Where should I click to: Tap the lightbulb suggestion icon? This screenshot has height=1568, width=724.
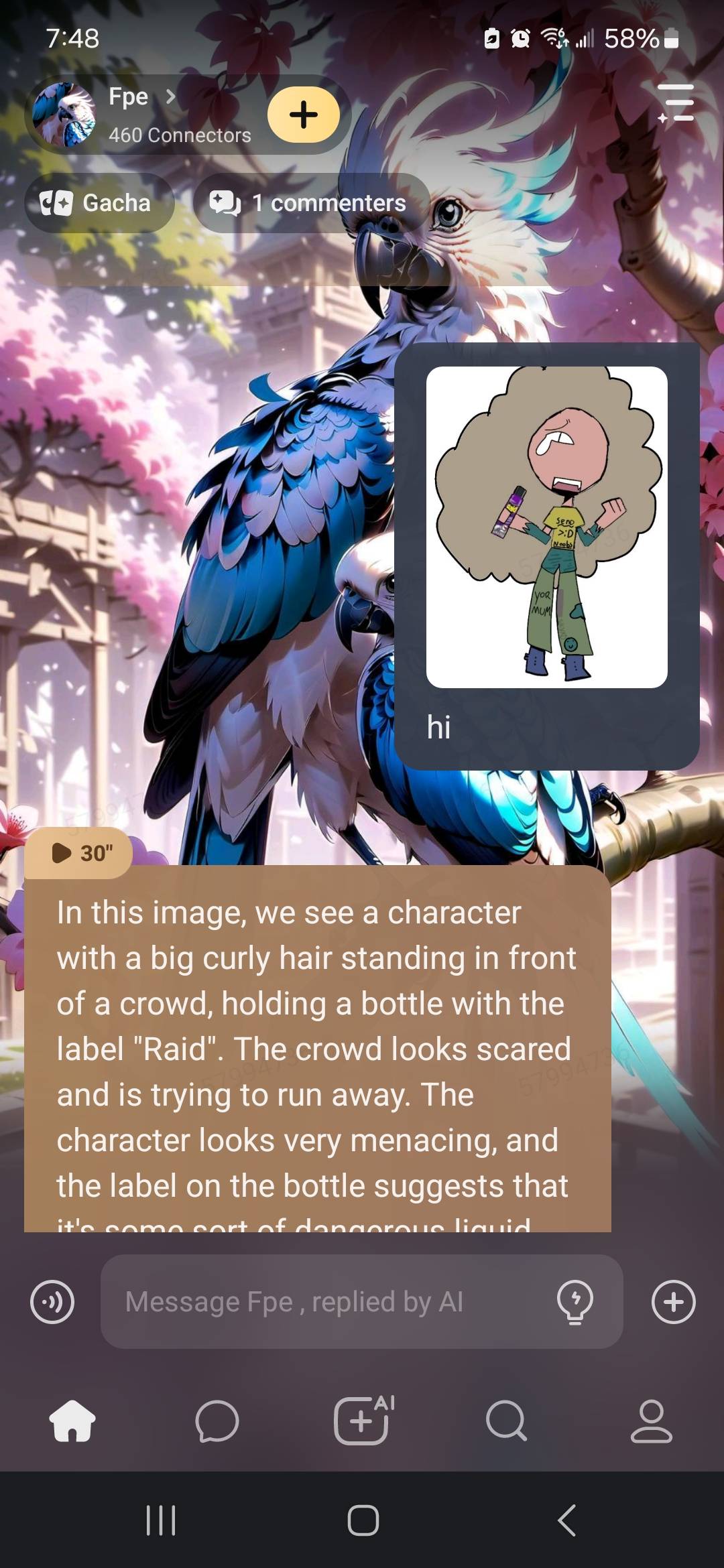(575, 1302)
